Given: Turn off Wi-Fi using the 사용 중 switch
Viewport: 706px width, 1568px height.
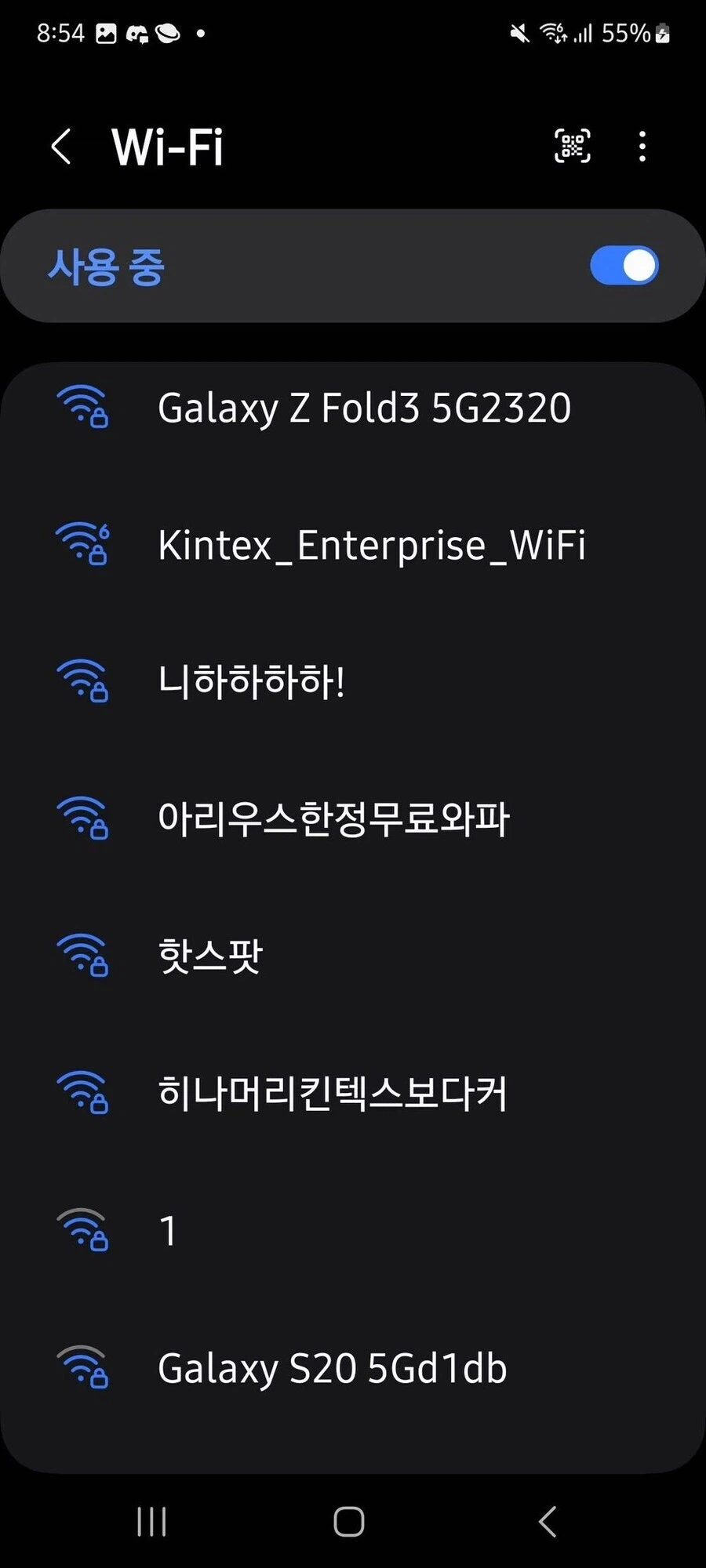Looking at the screenshot, I should (x=622, y=265).
